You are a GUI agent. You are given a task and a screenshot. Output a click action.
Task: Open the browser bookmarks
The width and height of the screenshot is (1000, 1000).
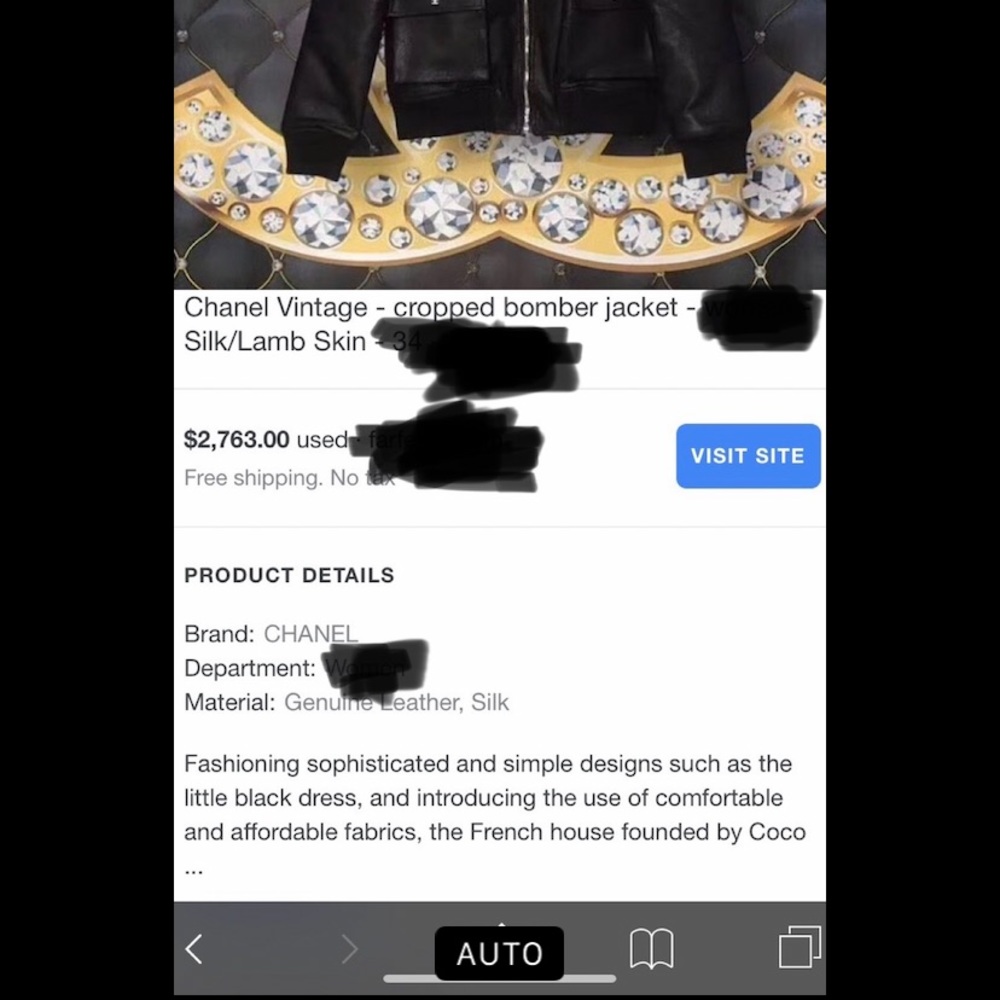[x=651, y=948]
